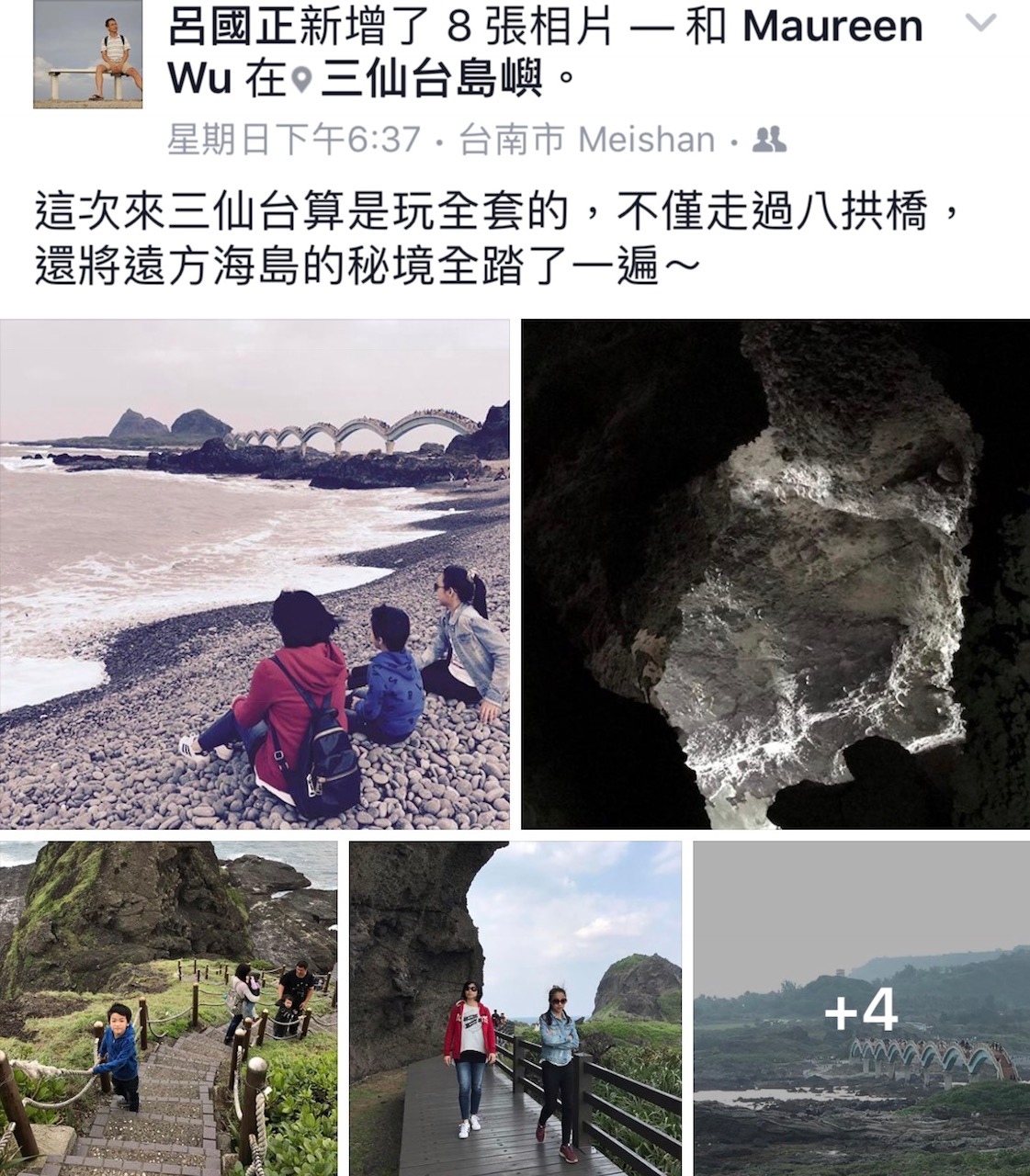The width and height of the screenshot is (1030, 1176).
Task: Open the post options chevron menu
Action: tap(981, 24)
